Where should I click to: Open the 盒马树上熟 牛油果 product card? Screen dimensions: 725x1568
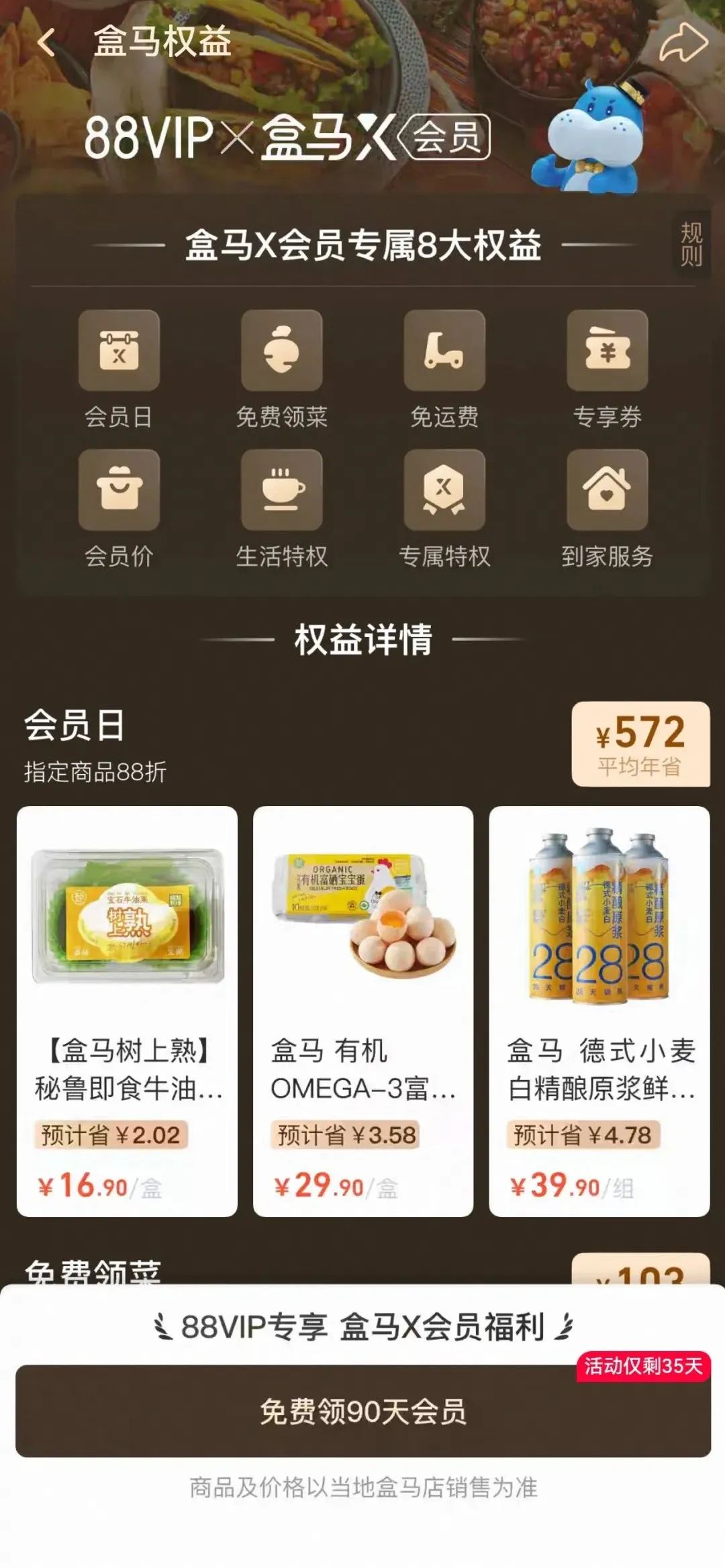pos(127,1011)
